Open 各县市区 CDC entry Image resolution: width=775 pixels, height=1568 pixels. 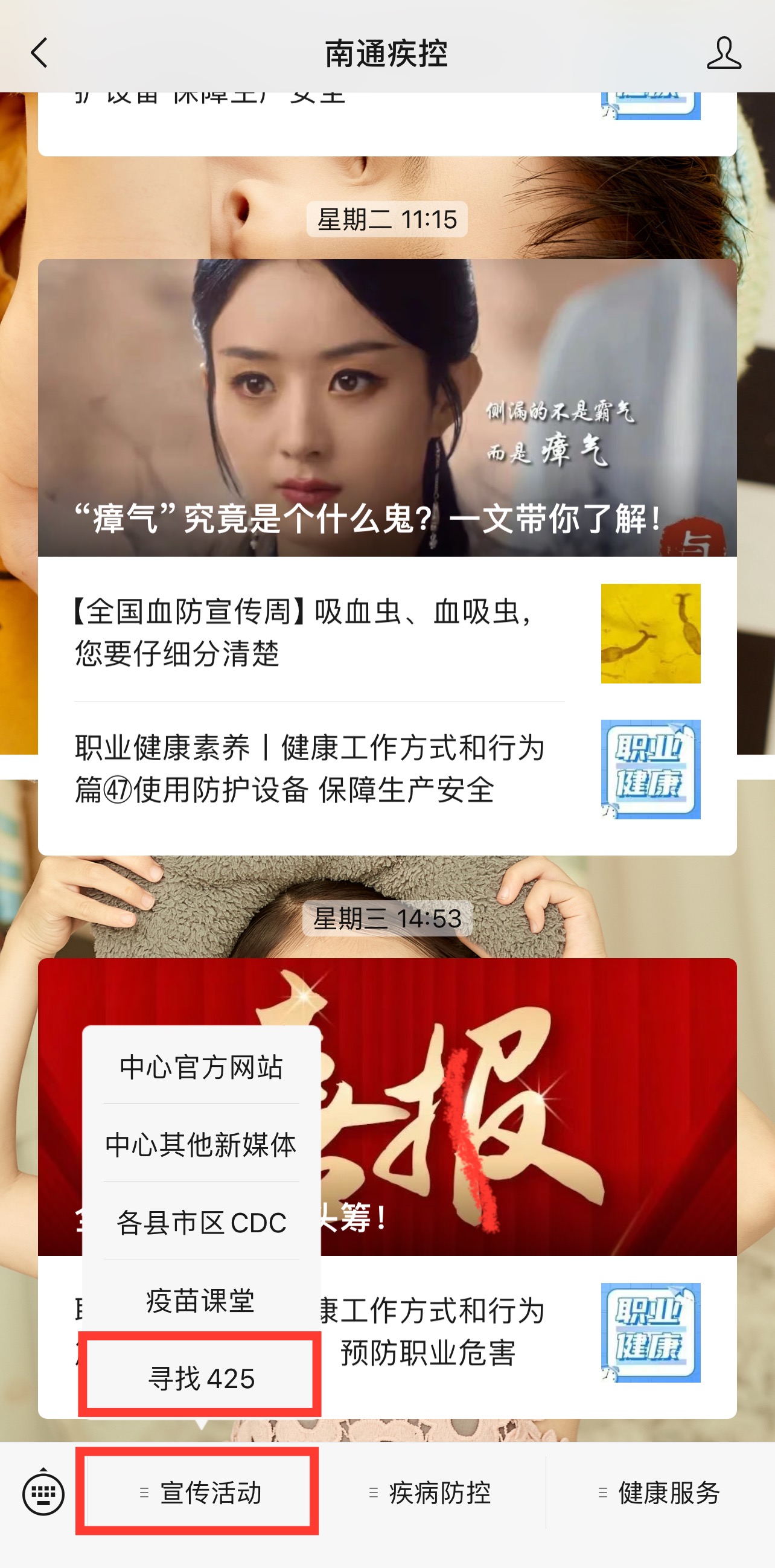pos(201,1223)
